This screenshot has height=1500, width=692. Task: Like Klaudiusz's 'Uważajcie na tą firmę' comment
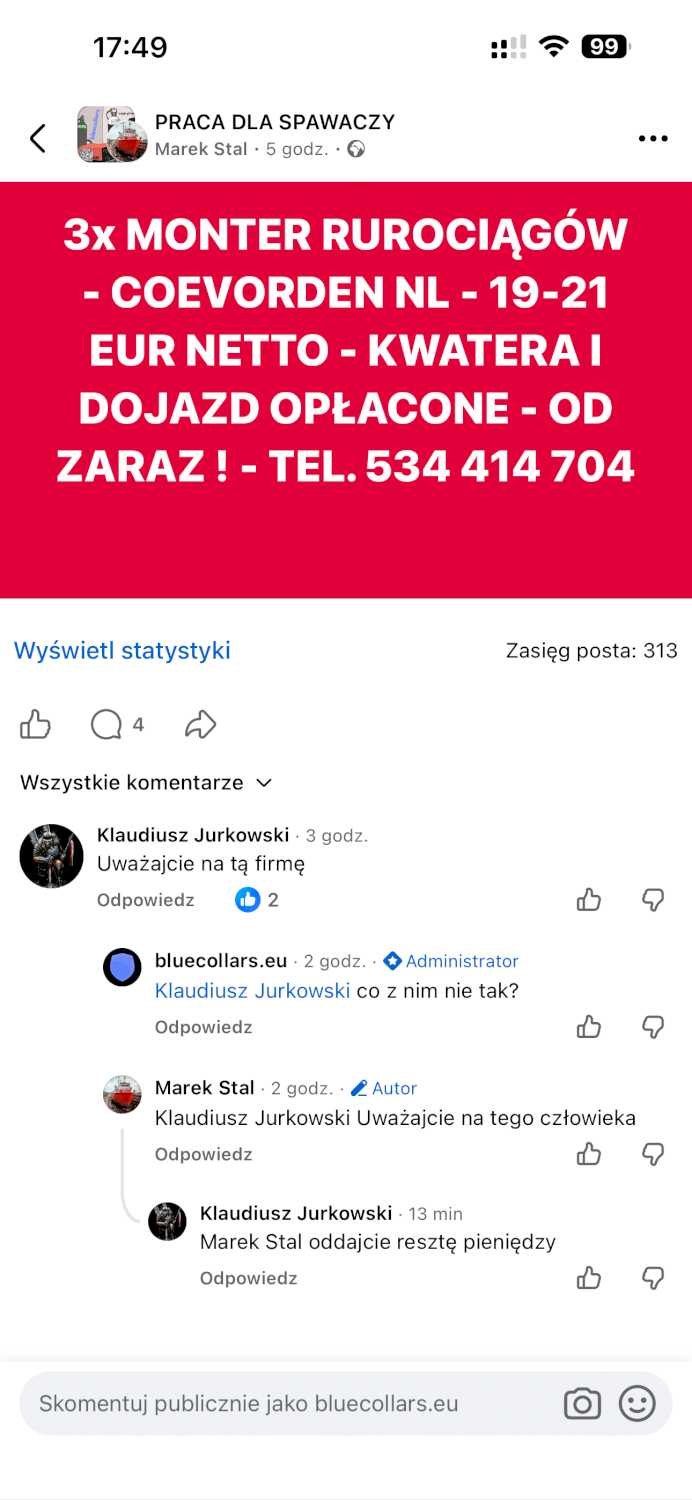point(589,900)
